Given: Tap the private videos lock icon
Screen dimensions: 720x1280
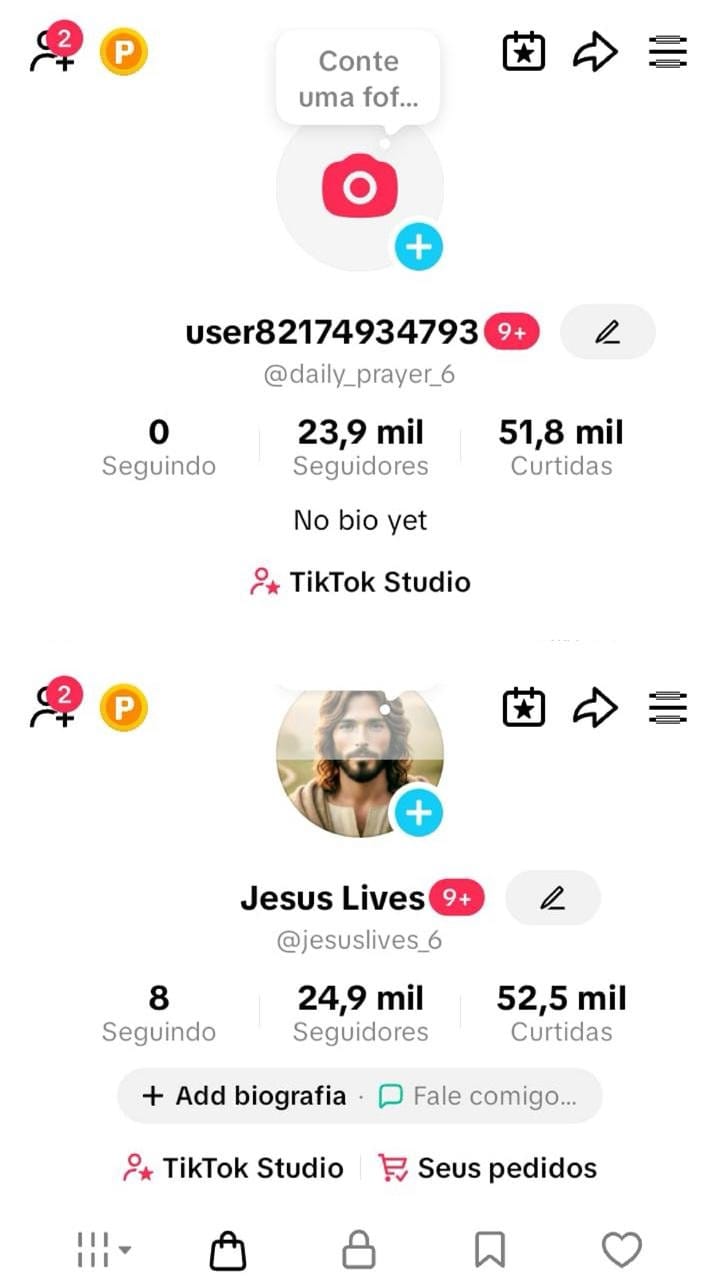Looking at the screenshot, I should (x=360, y=1249).
